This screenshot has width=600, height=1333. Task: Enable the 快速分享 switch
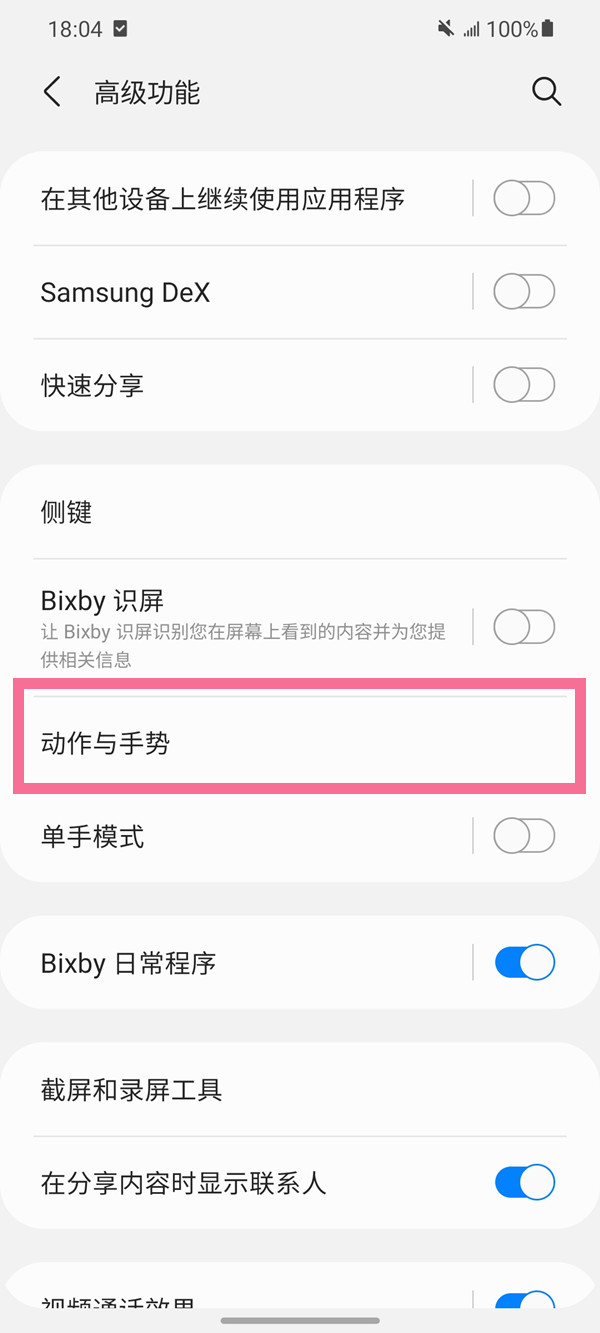point(524,385)
